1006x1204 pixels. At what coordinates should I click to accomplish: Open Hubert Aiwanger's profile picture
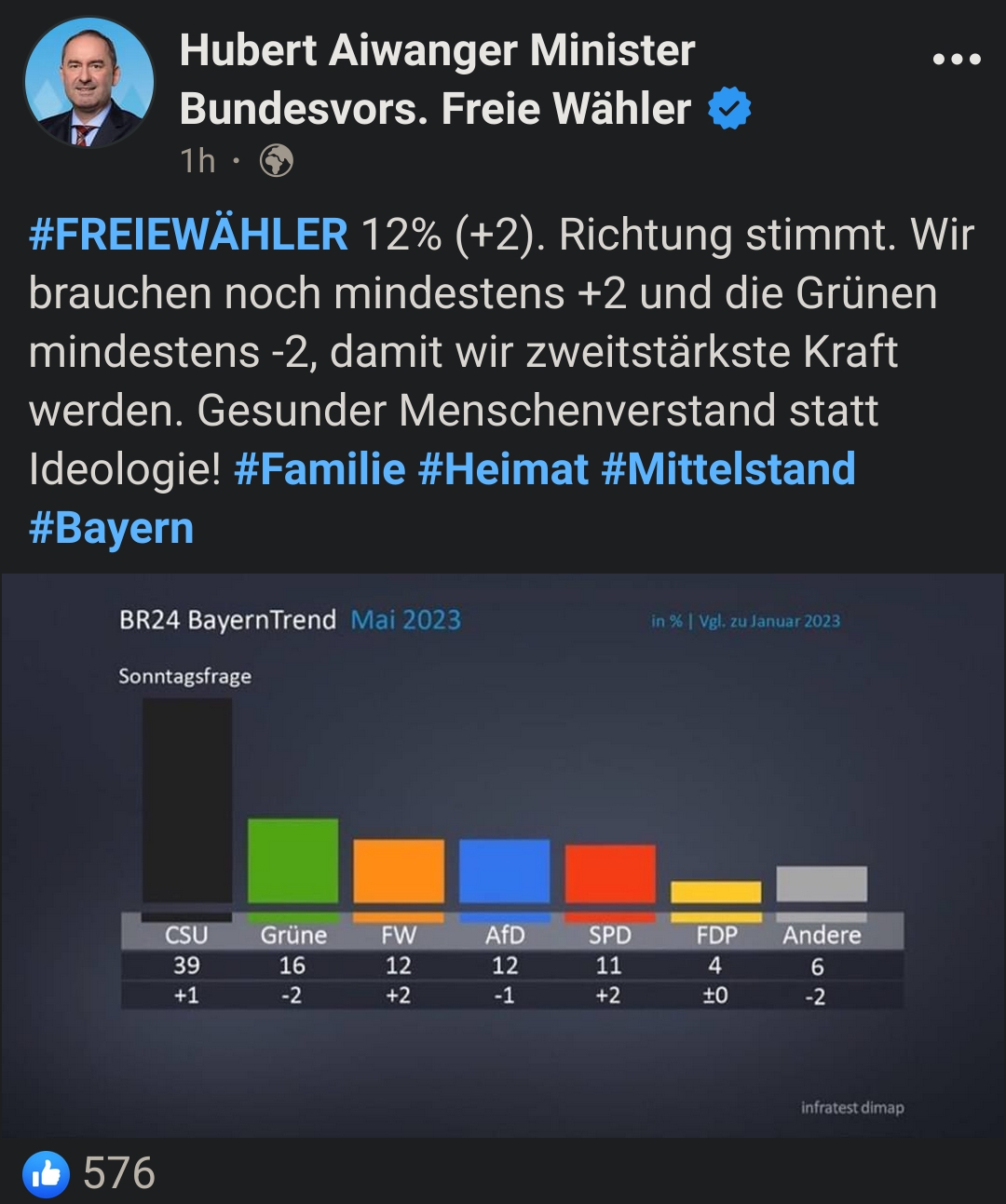click(89, 83)
